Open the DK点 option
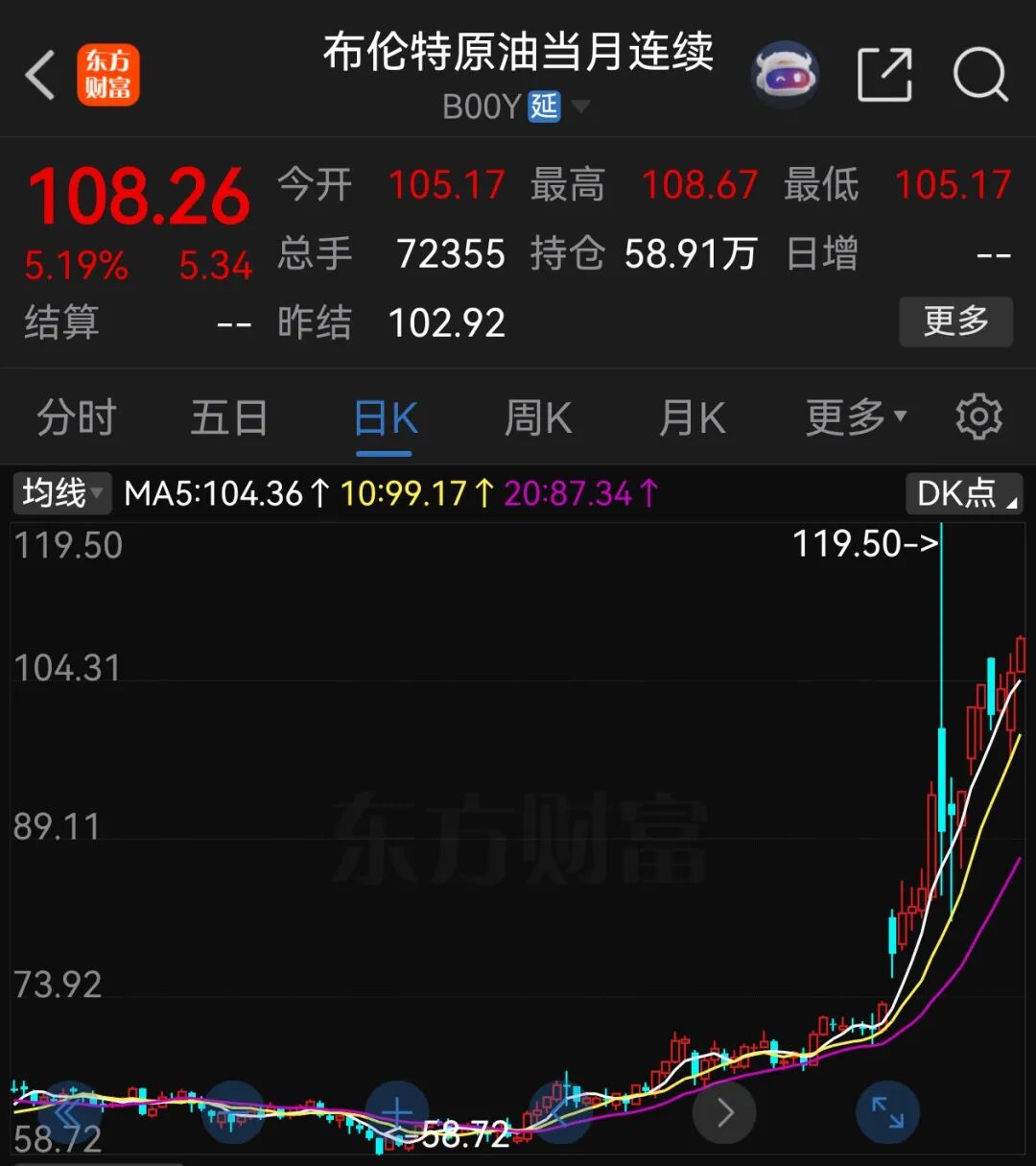 [x=963, y=493]
